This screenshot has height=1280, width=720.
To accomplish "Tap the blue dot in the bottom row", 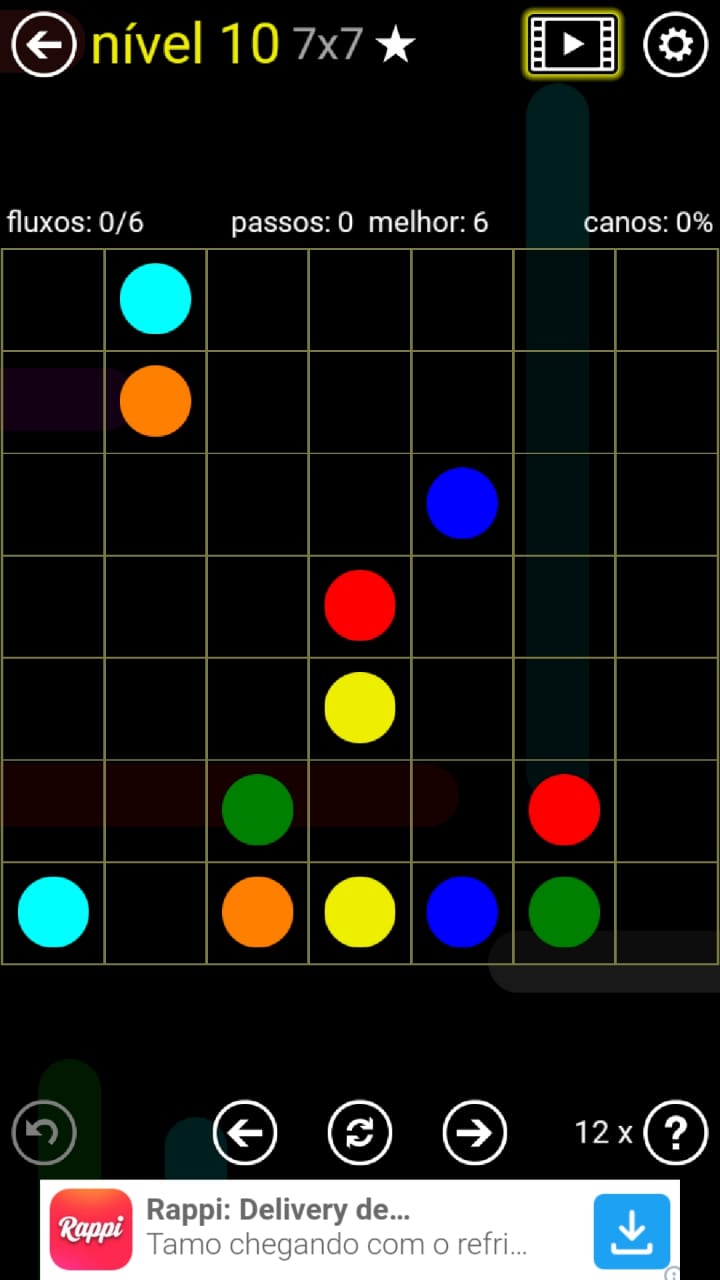I will coord(462,912).
